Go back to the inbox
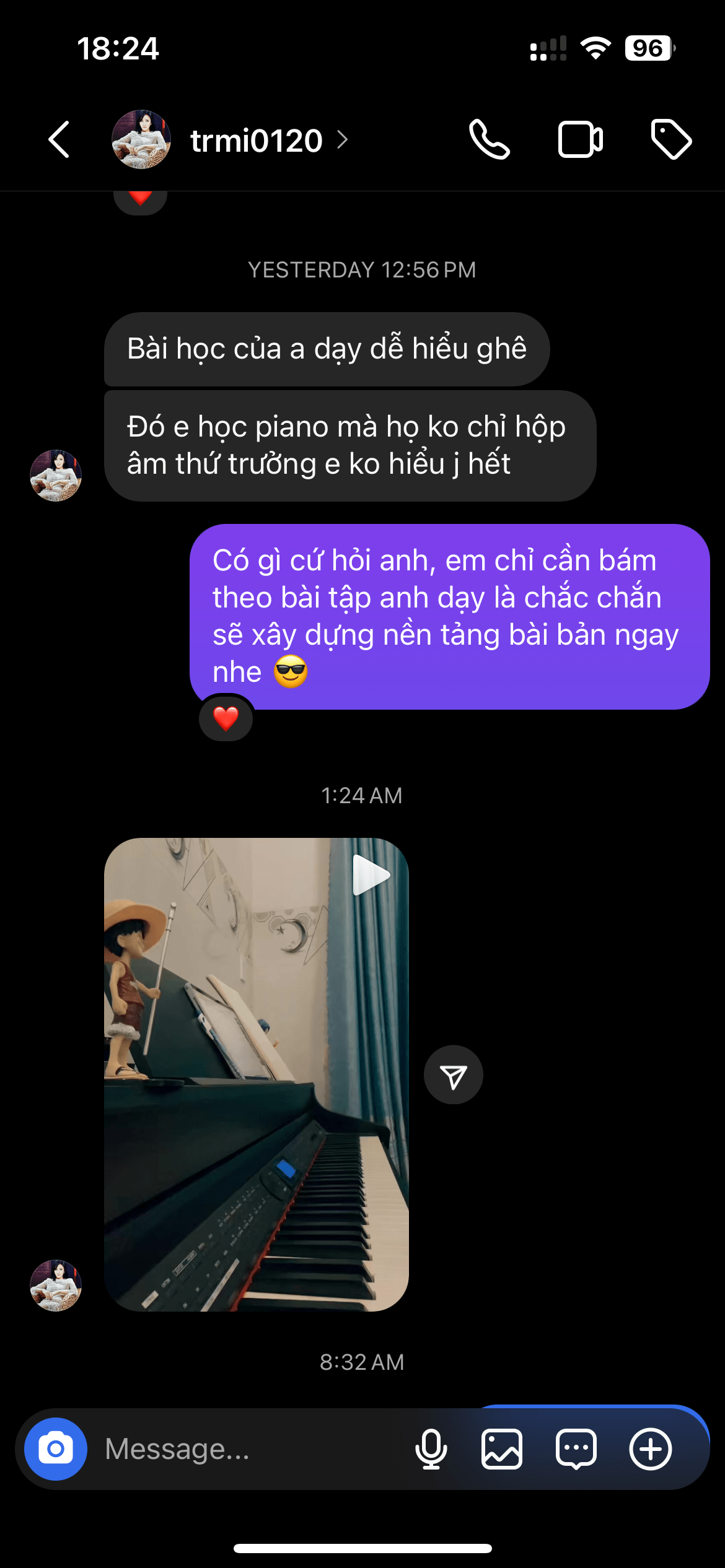The height and width of the screenshot is (1568, 725). [x=59, y=140]
